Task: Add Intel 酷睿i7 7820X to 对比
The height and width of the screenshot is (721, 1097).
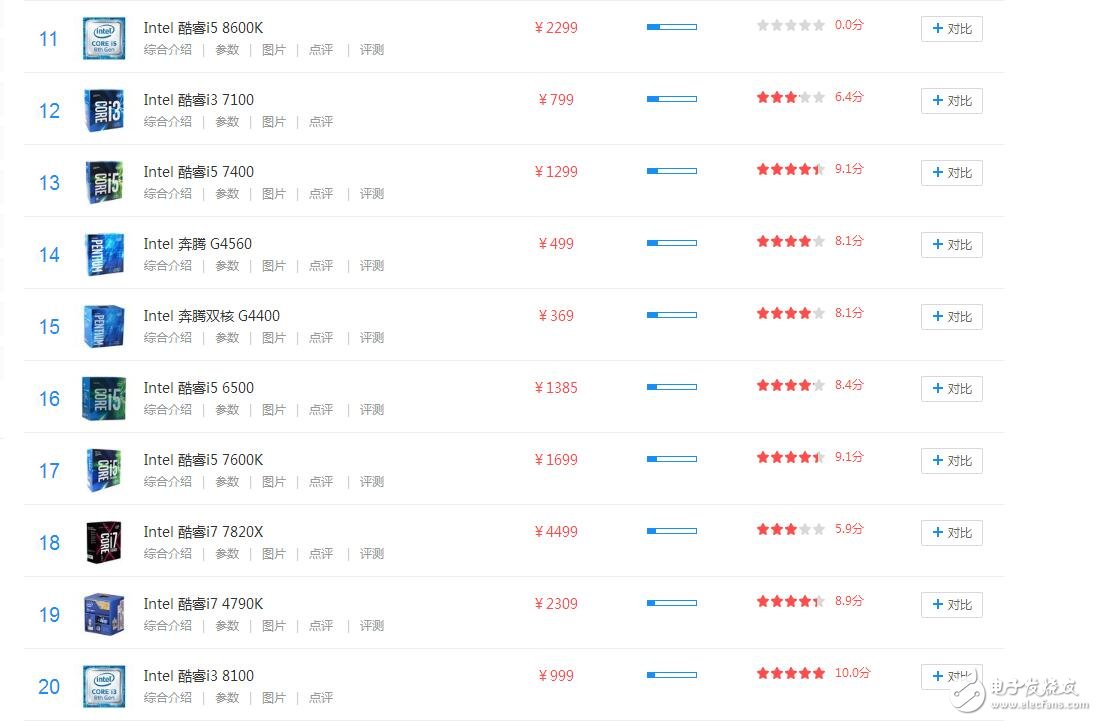Action: point(951,533)
